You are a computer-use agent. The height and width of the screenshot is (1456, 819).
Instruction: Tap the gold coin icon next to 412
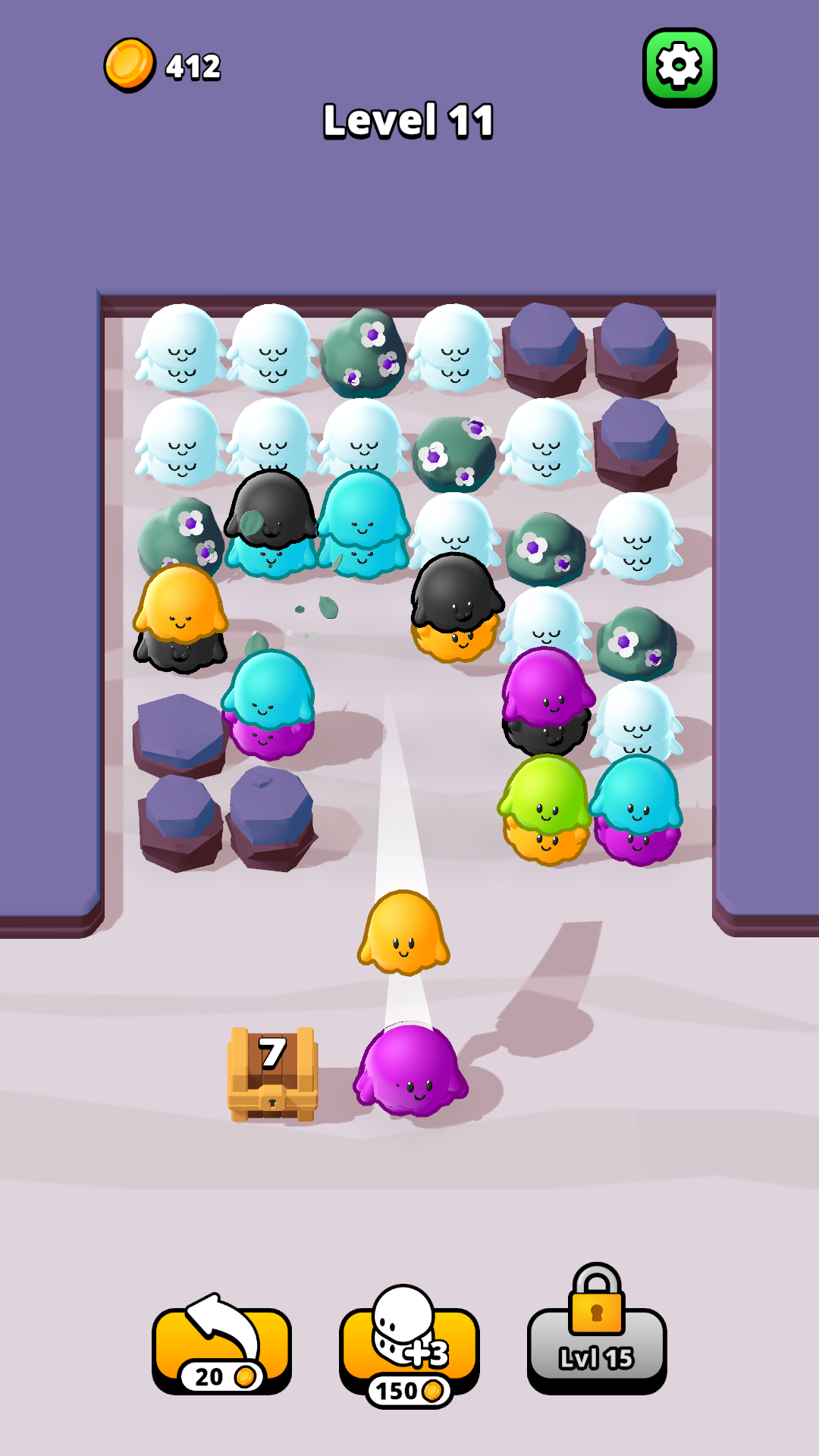[130, 64]
